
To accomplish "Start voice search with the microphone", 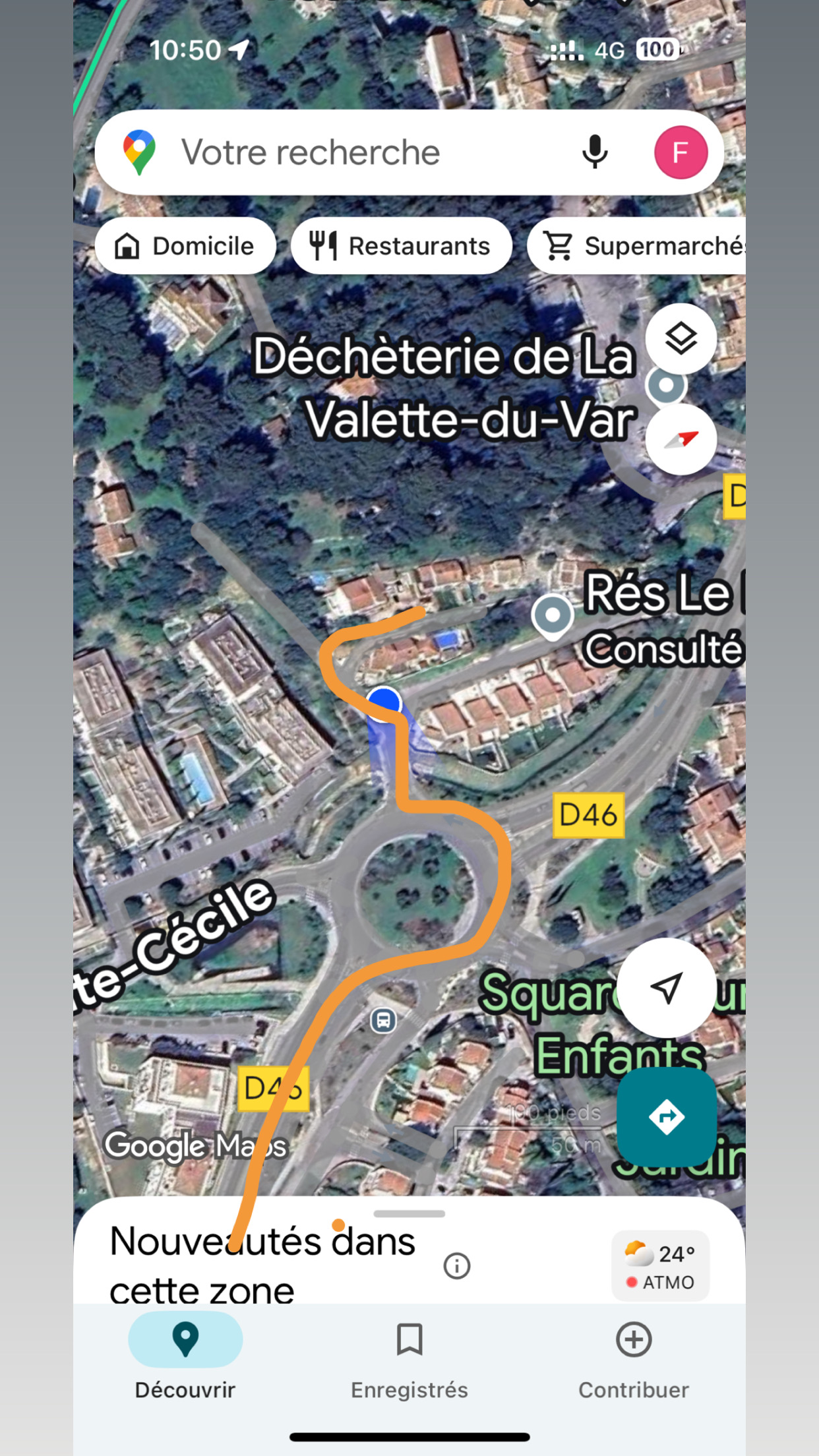I will (x=594, y=152).
